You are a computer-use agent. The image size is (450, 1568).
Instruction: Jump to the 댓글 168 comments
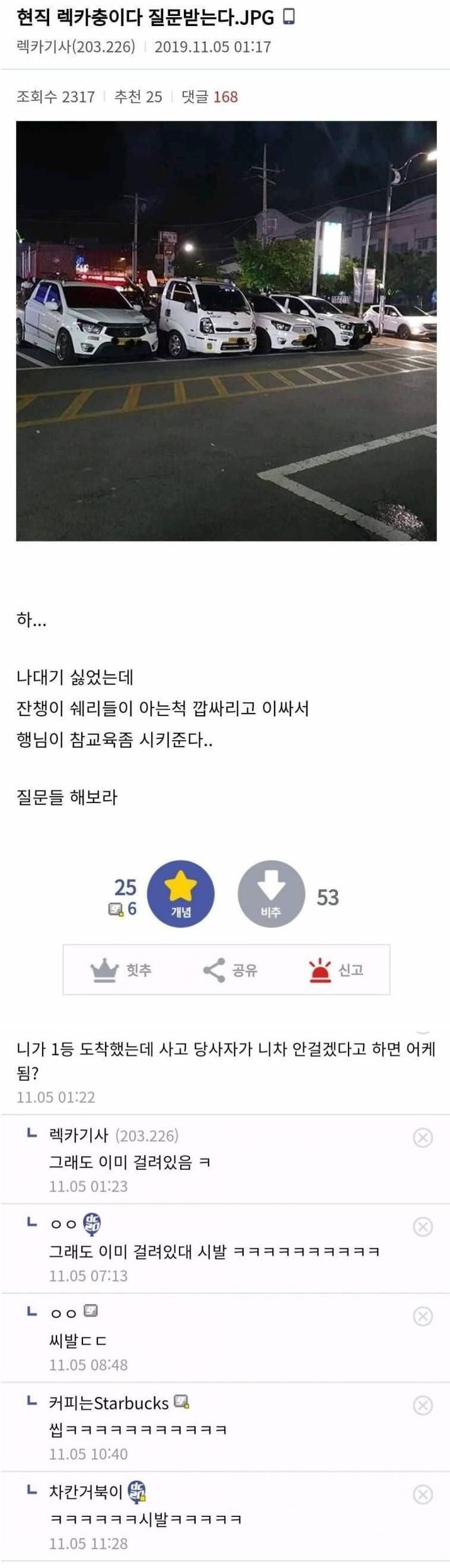coord(209,97)
